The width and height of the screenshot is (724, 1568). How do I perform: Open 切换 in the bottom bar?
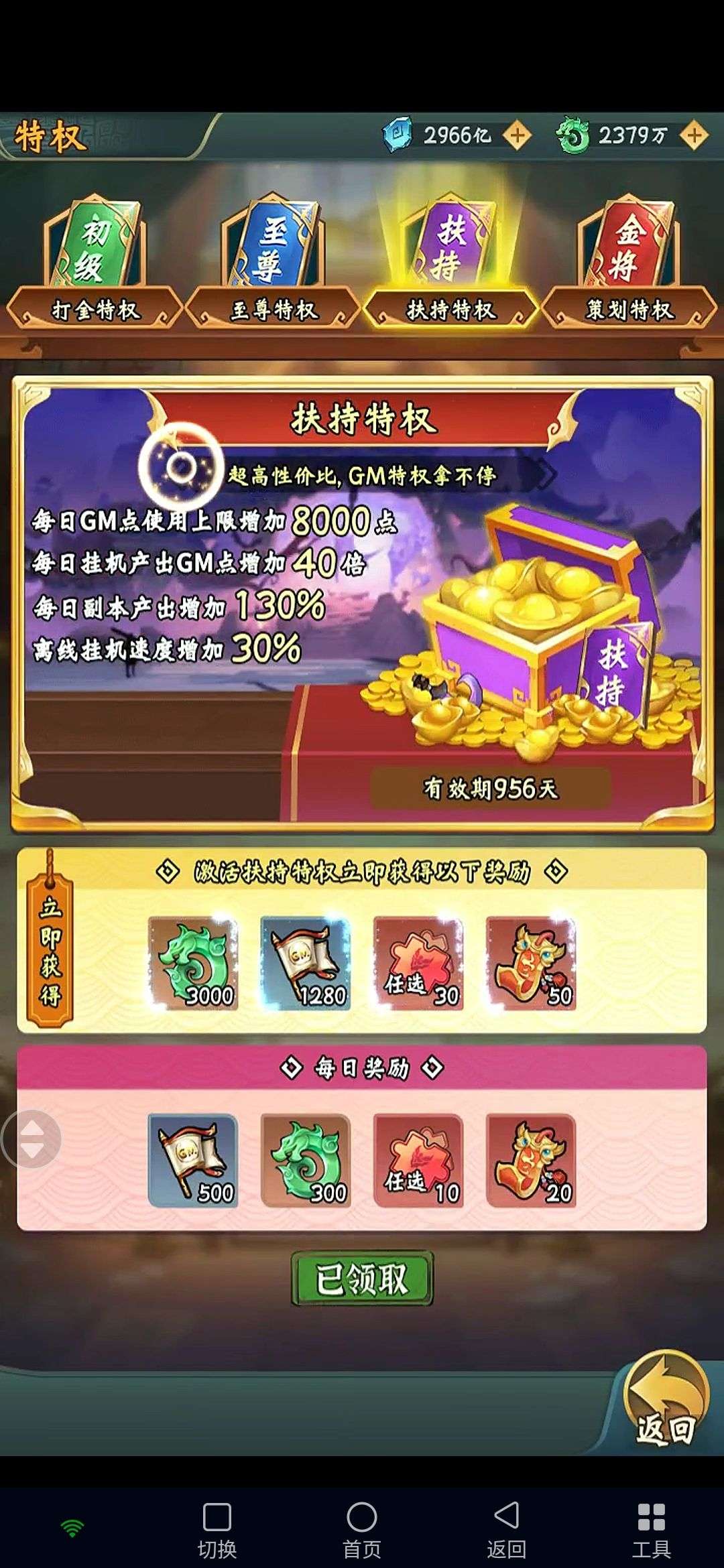click(217, 1530)
